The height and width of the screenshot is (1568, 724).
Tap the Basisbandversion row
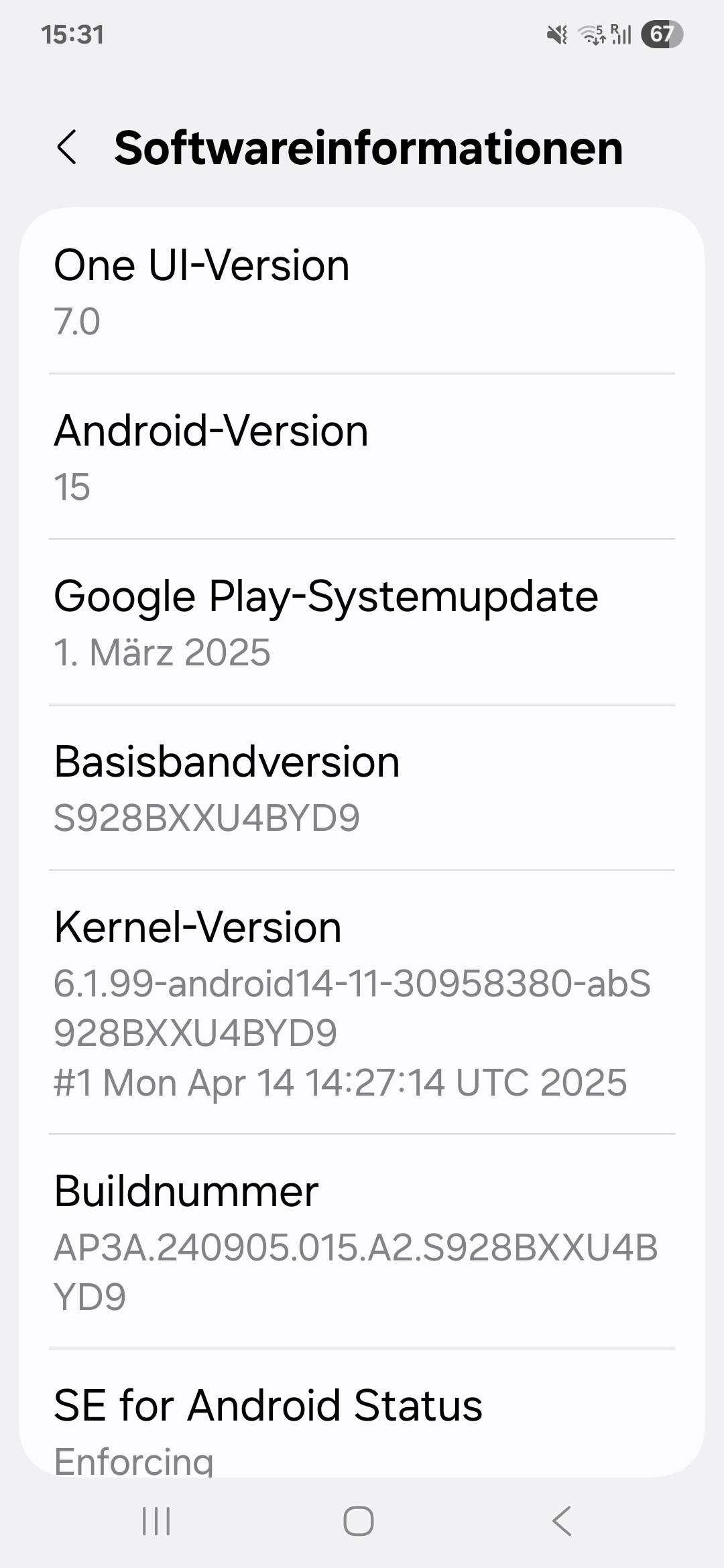(x=362, y=787)
